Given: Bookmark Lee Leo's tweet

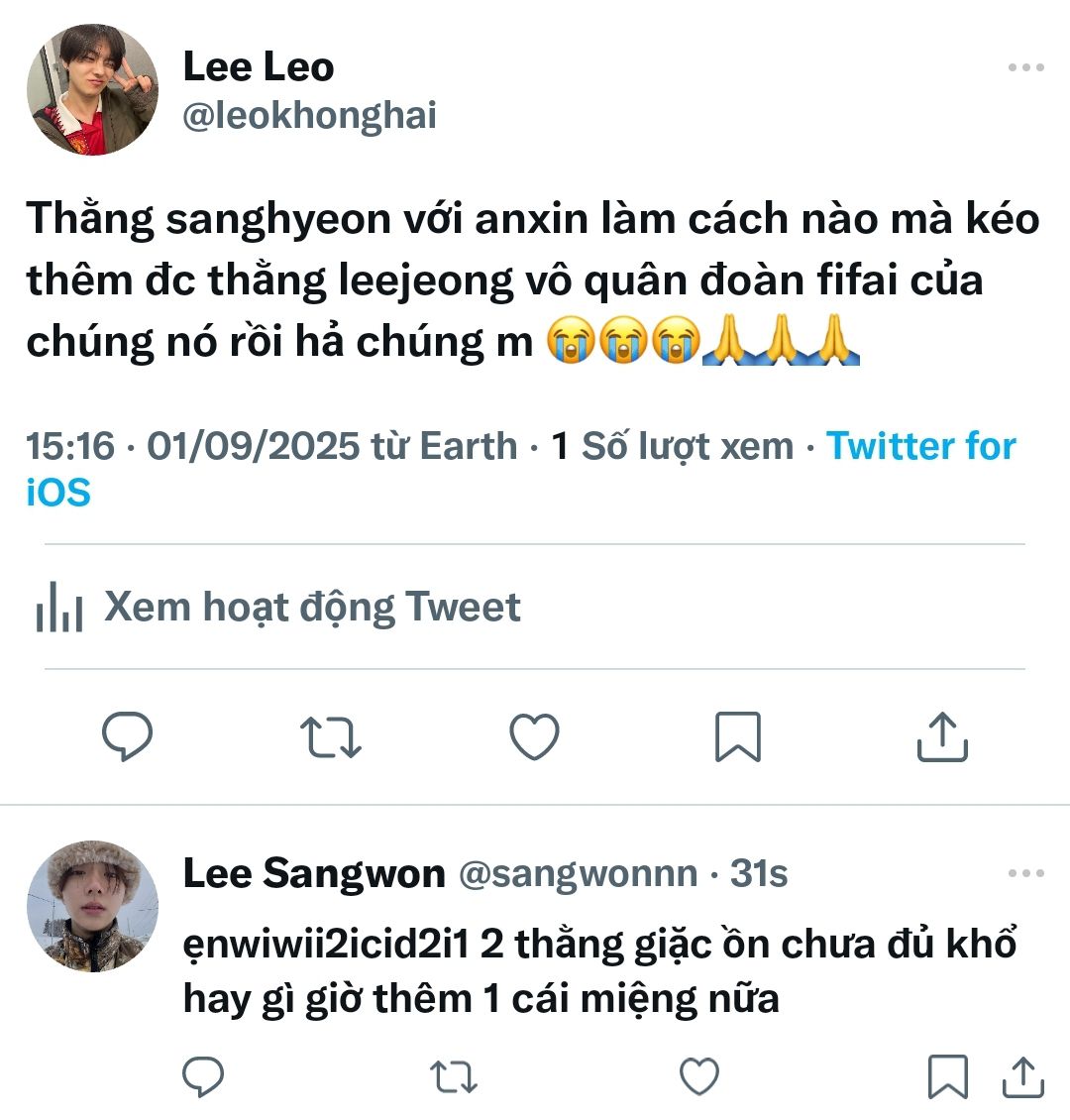Looking at the screenshot, I should pyautogui.click(x=738, y=737).
